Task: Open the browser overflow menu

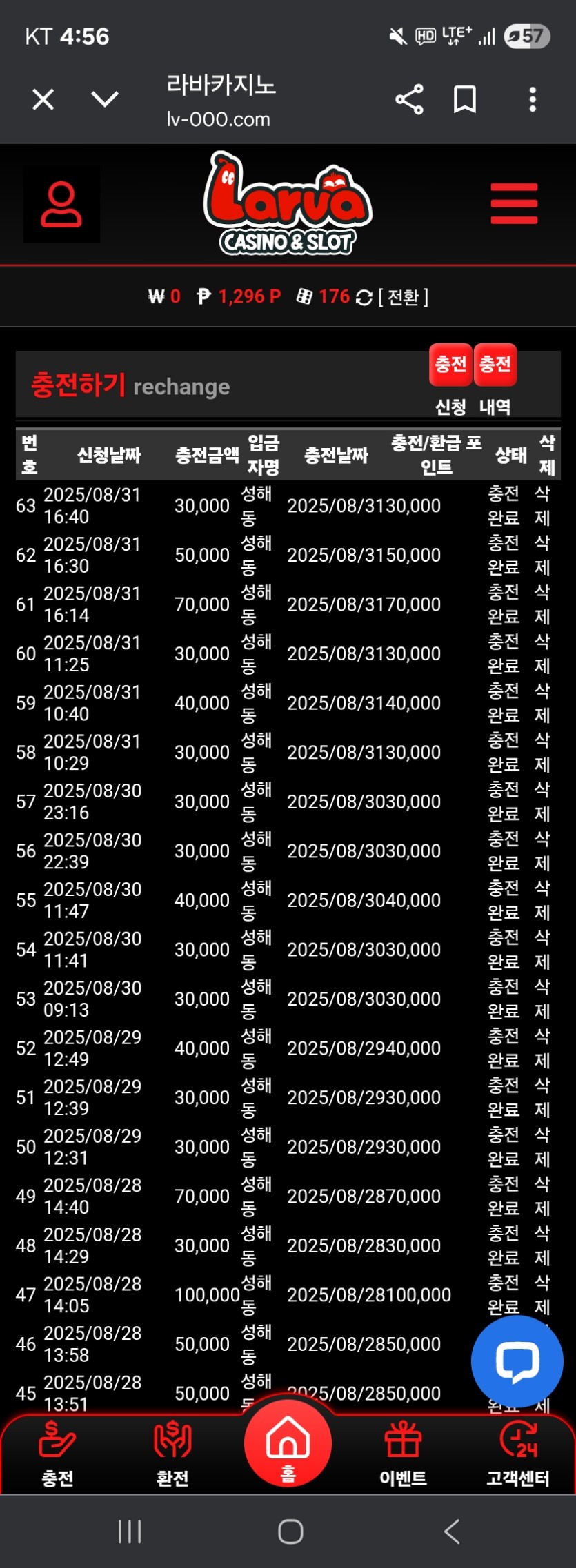Action: click(533, 100)
